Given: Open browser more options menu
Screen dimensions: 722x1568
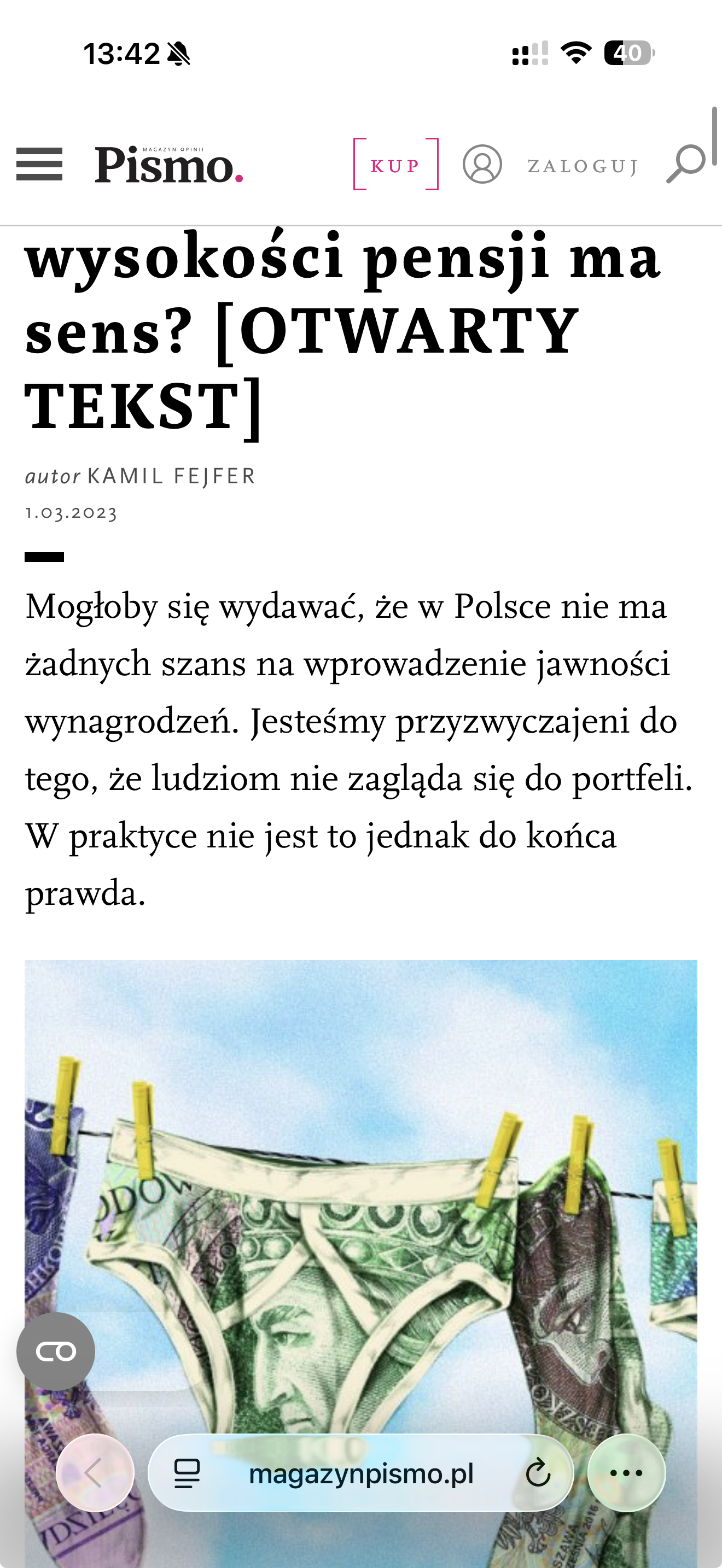Looking at the screenshot, I should click(626, 1473).
